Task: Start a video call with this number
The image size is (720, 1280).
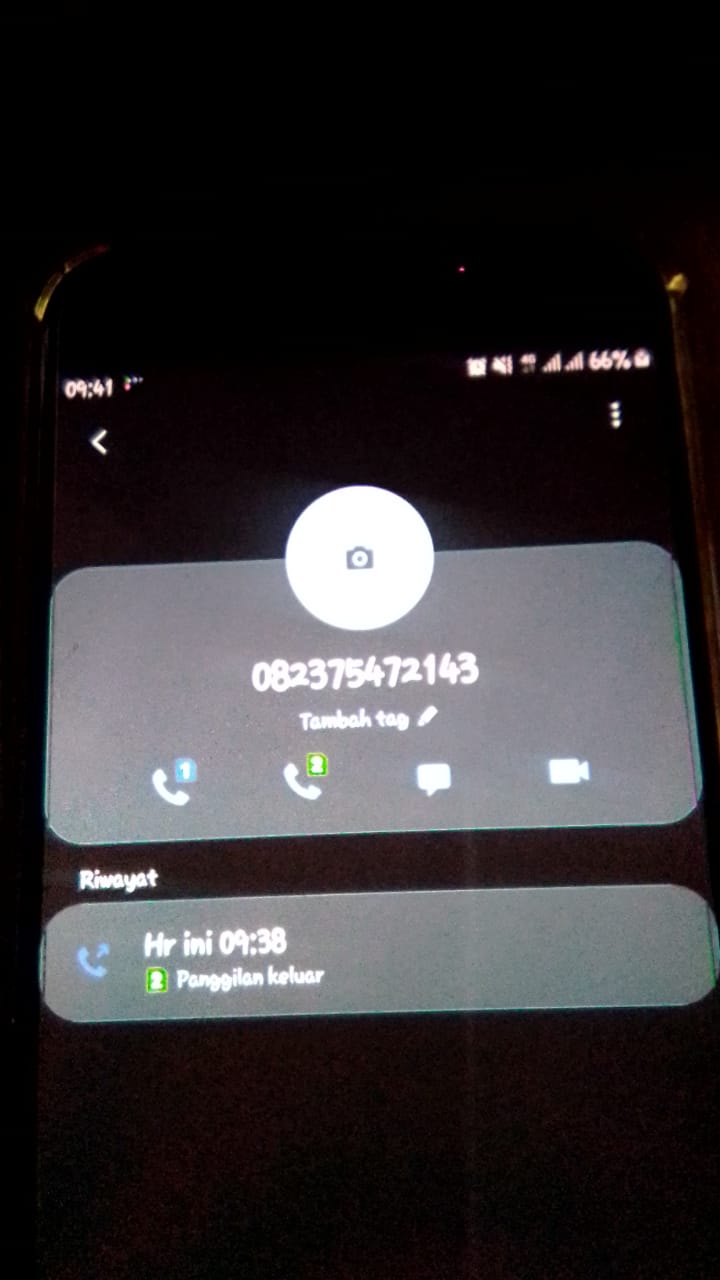Action: (568, 772)
